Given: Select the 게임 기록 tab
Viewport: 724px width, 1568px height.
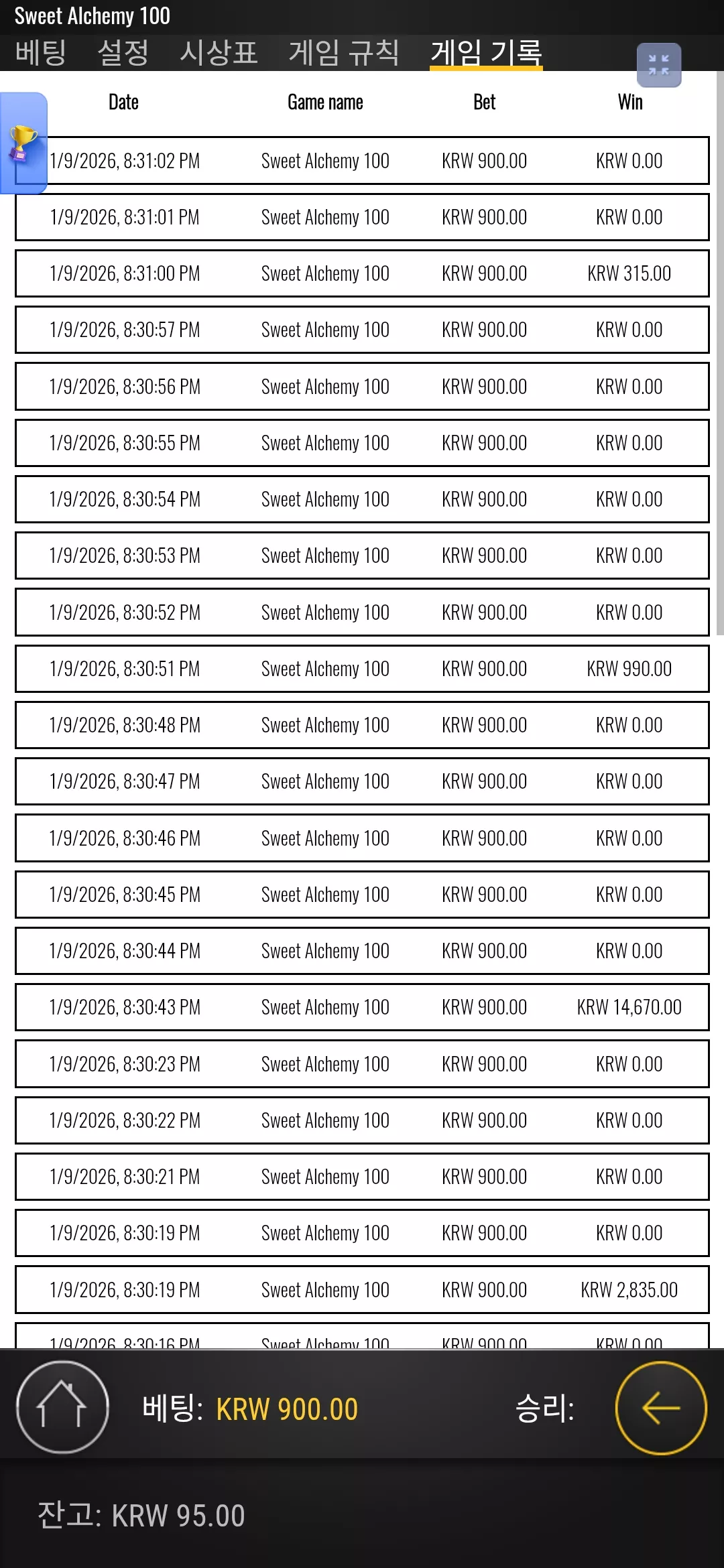Looking at the screenshot, I should click(x=486, y=52).
